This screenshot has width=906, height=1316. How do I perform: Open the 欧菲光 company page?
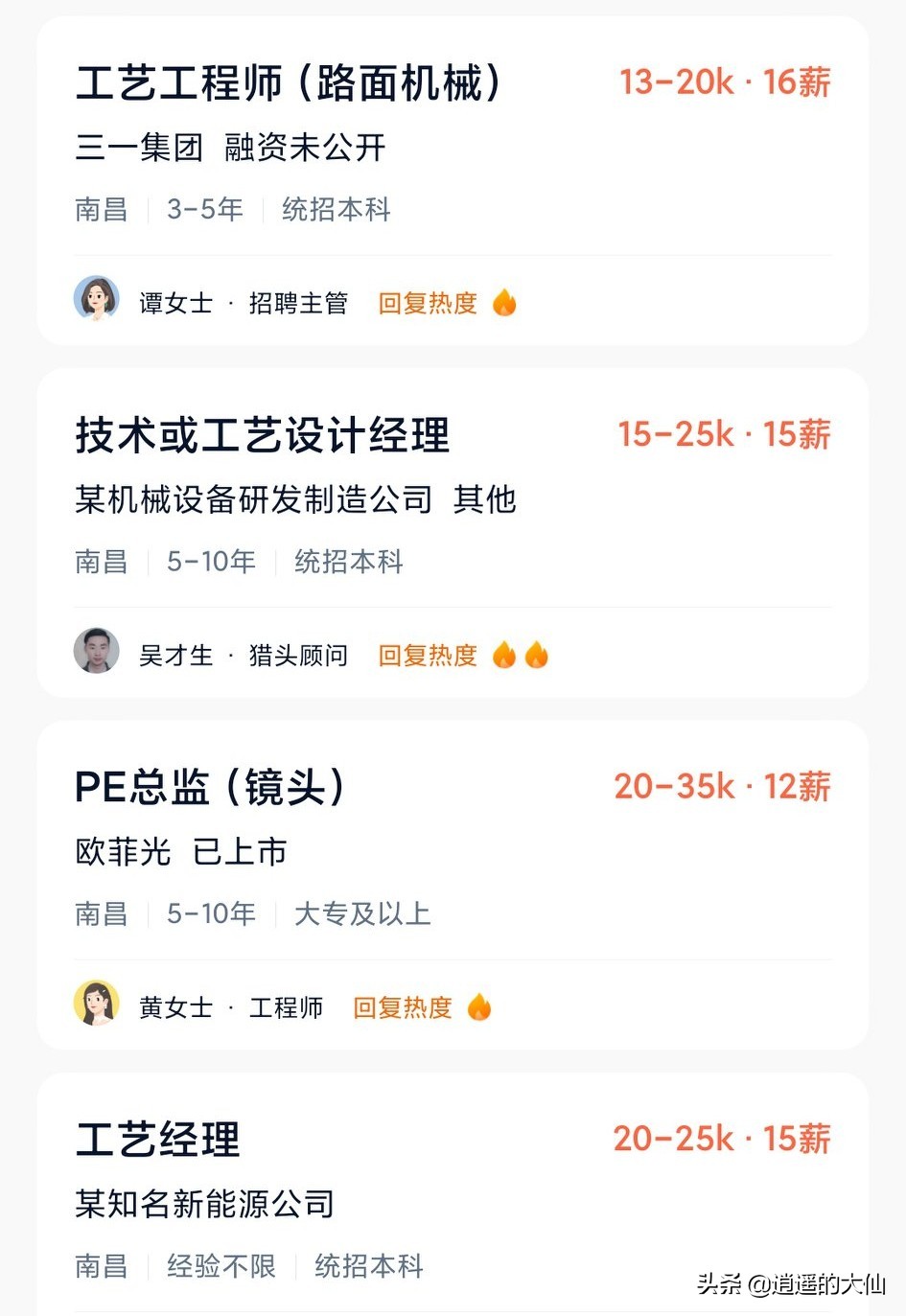click(x=123, y=850)
